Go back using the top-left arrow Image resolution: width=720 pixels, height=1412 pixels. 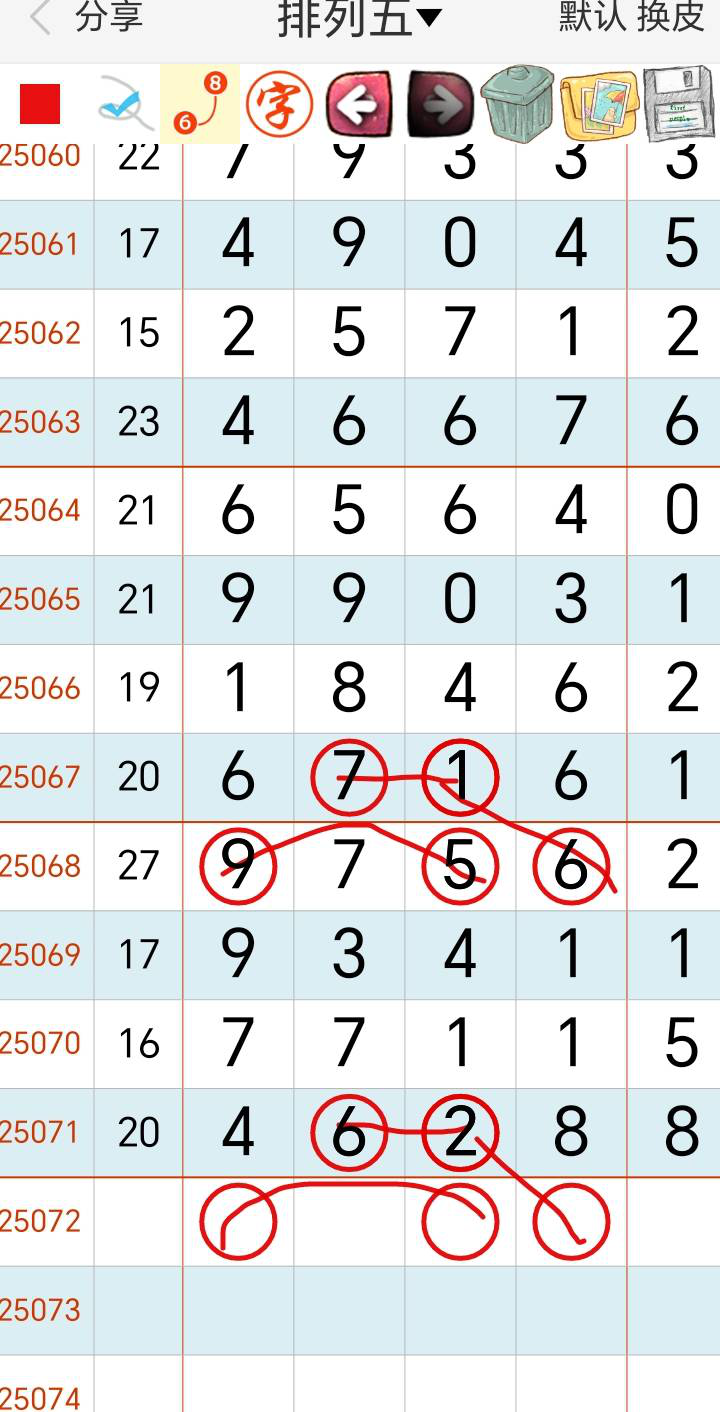[40, 18]
